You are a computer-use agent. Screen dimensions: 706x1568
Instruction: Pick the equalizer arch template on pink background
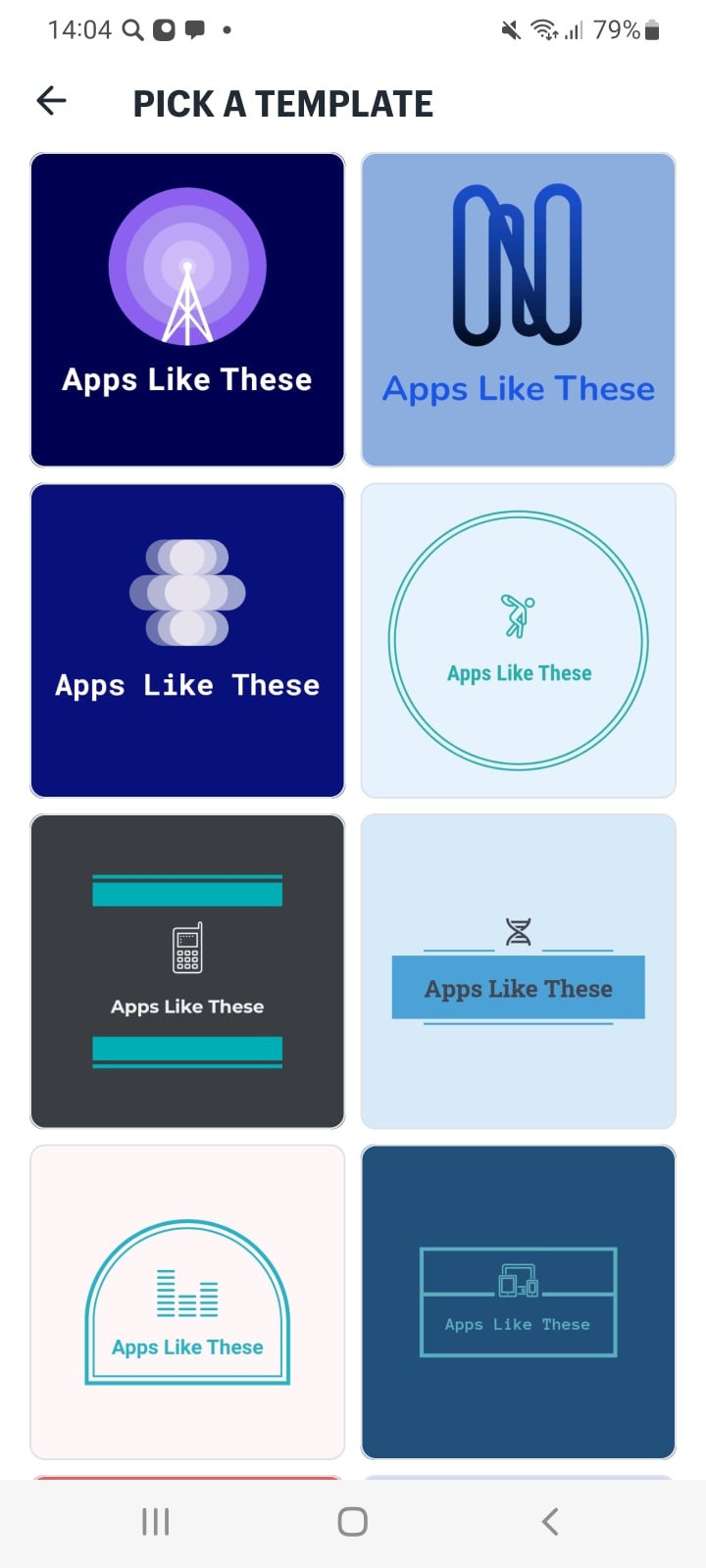tap(186, 1301)
